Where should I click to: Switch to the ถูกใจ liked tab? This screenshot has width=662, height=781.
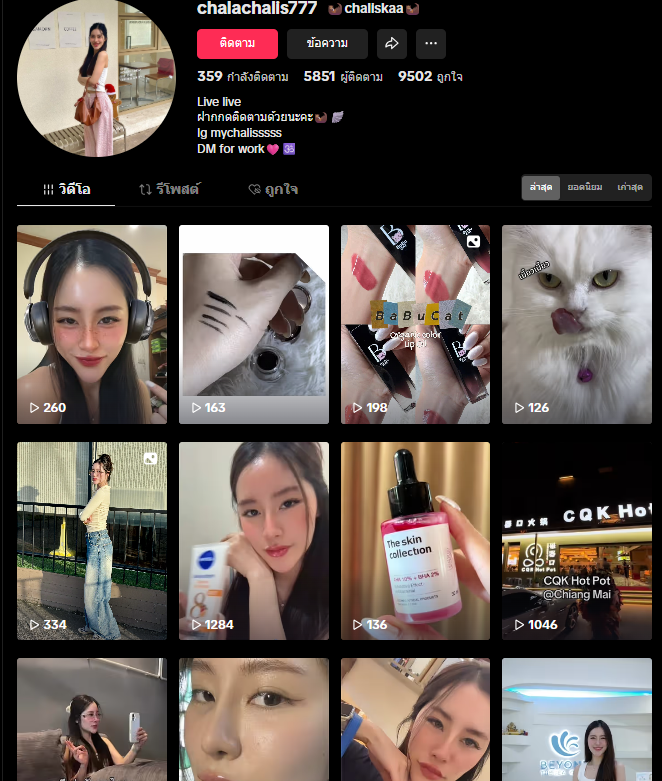(273, 188)
